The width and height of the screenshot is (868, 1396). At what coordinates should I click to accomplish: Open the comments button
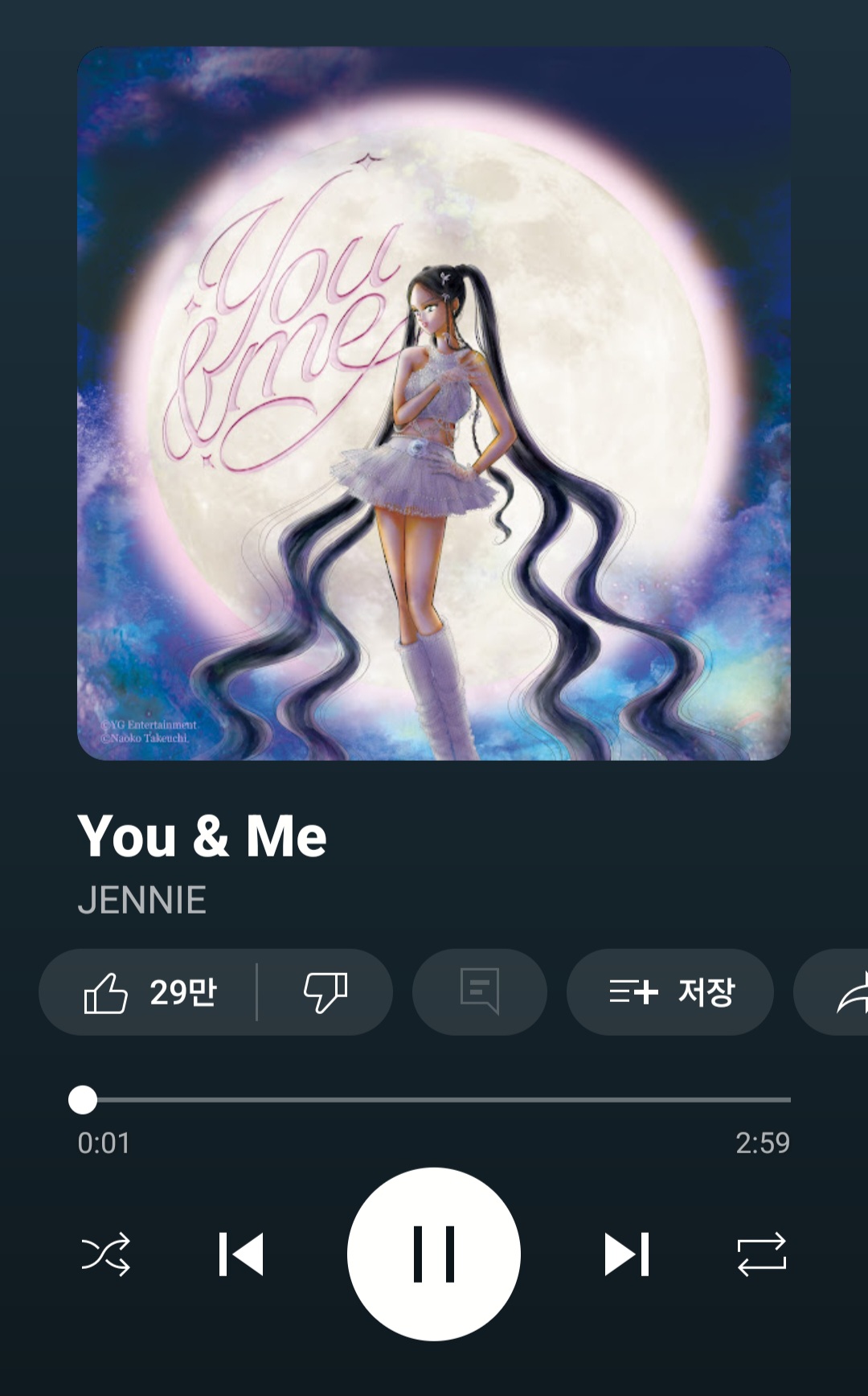[479, 992]
